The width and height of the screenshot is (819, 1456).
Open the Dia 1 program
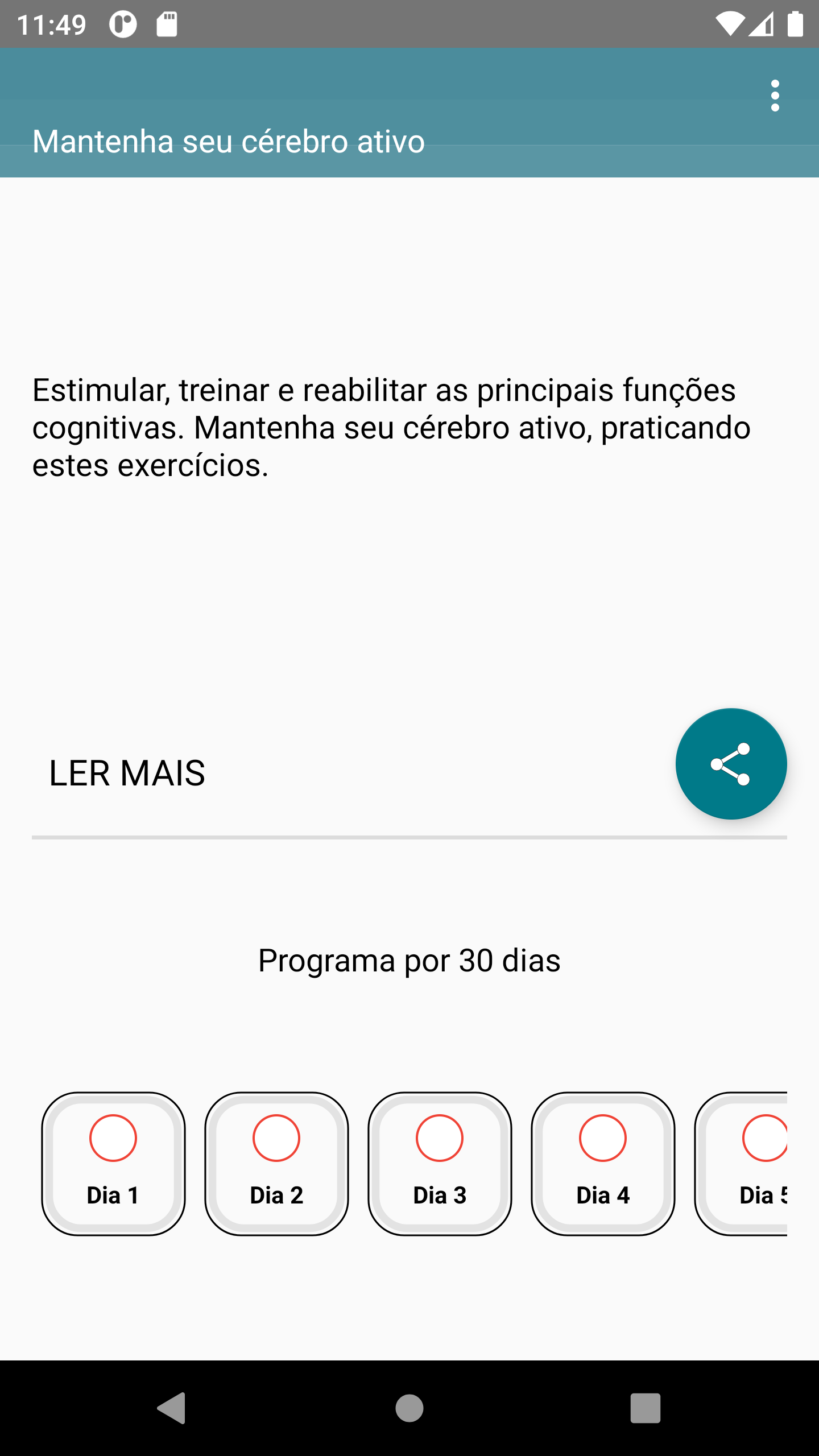click(x=113, y=1164)
